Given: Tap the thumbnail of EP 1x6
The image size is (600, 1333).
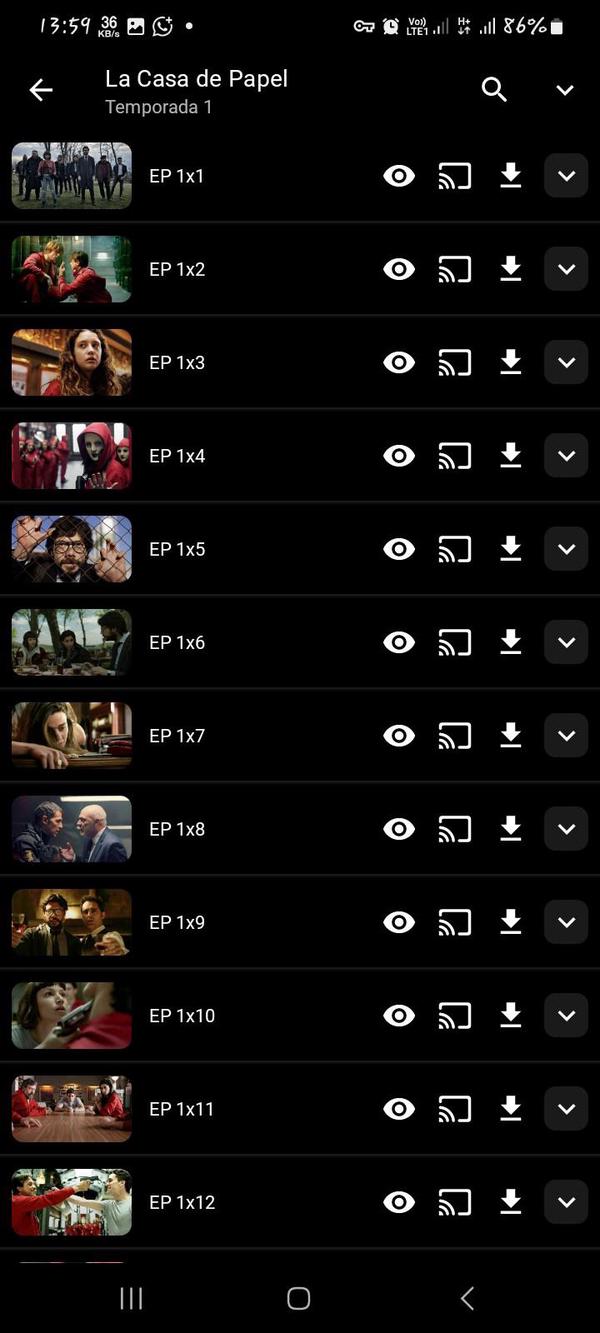Looking at the screenshot, I should pos(72,642).
